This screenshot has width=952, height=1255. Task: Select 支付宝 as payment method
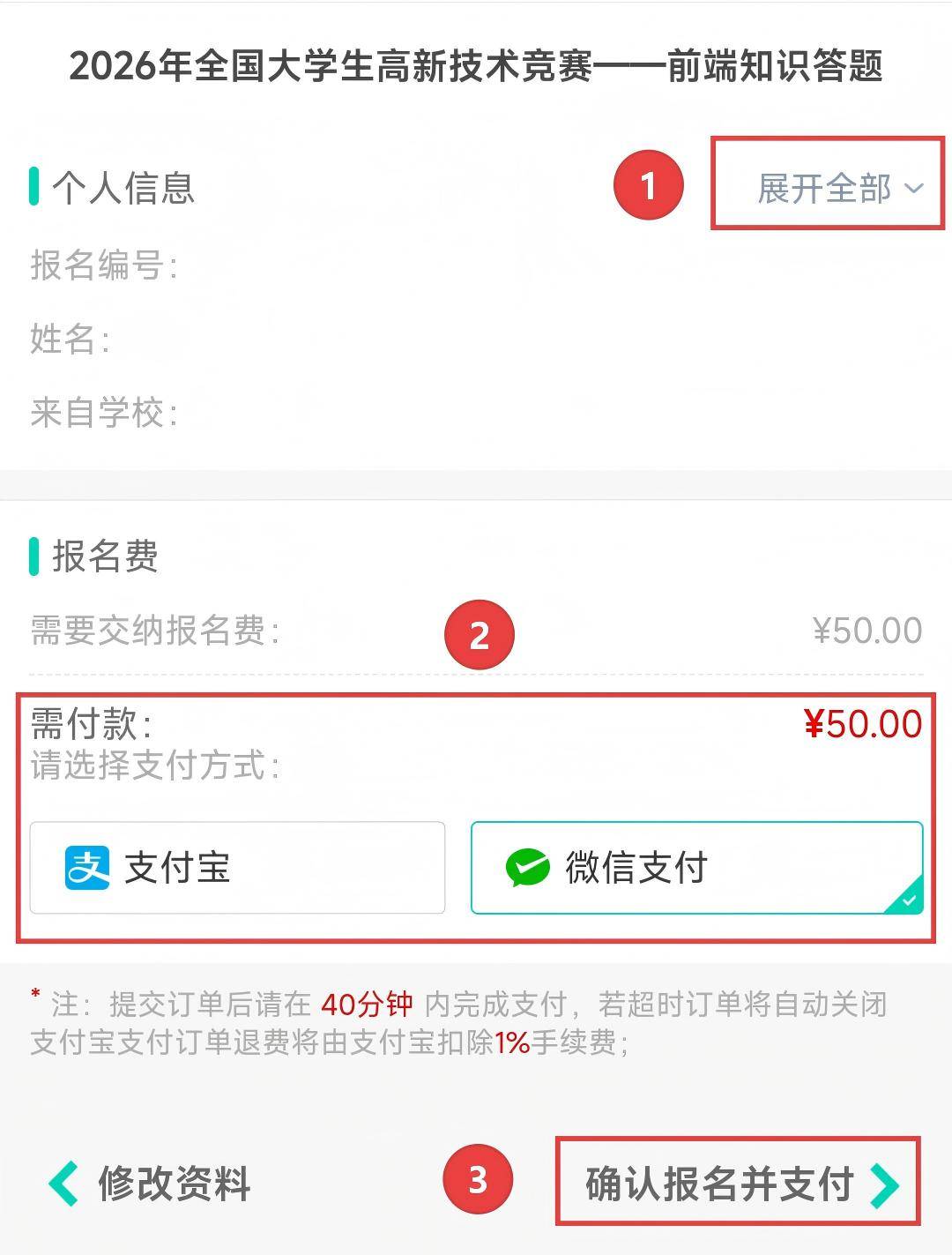pos(237,868)
